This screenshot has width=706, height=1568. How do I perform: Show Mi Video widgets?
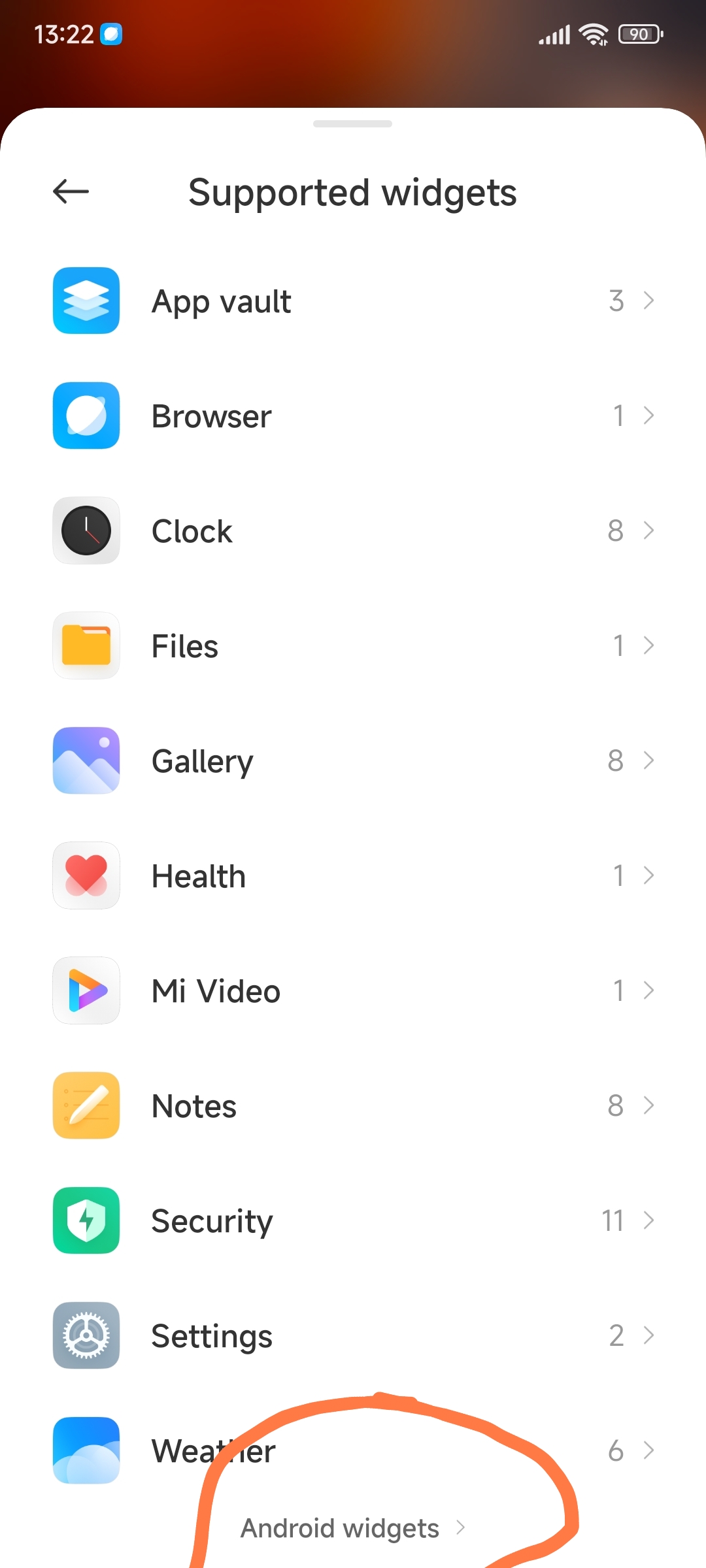(353, 991)
